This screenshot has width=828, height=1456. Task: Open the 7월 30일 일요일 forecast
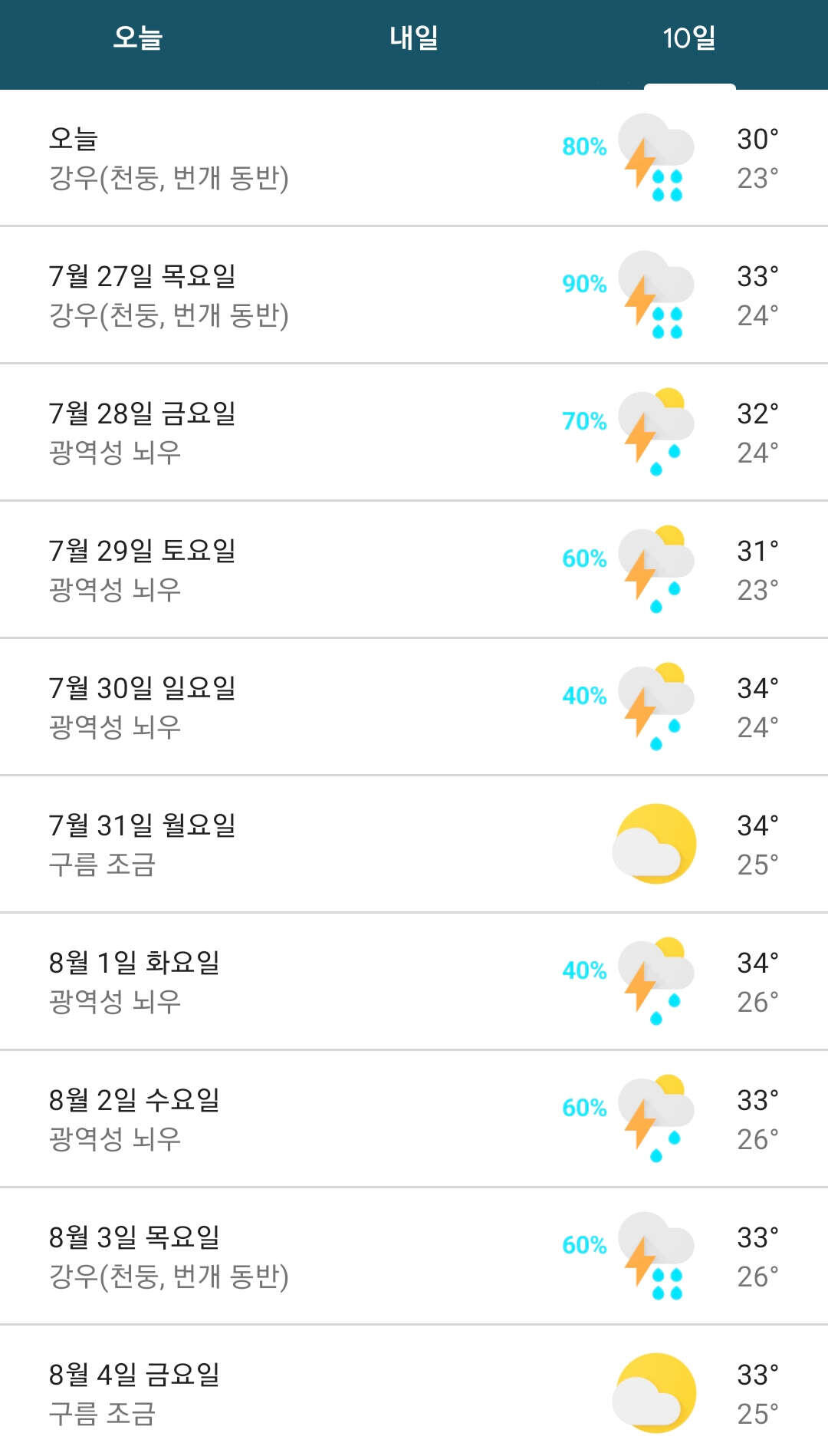coord(414,707)
